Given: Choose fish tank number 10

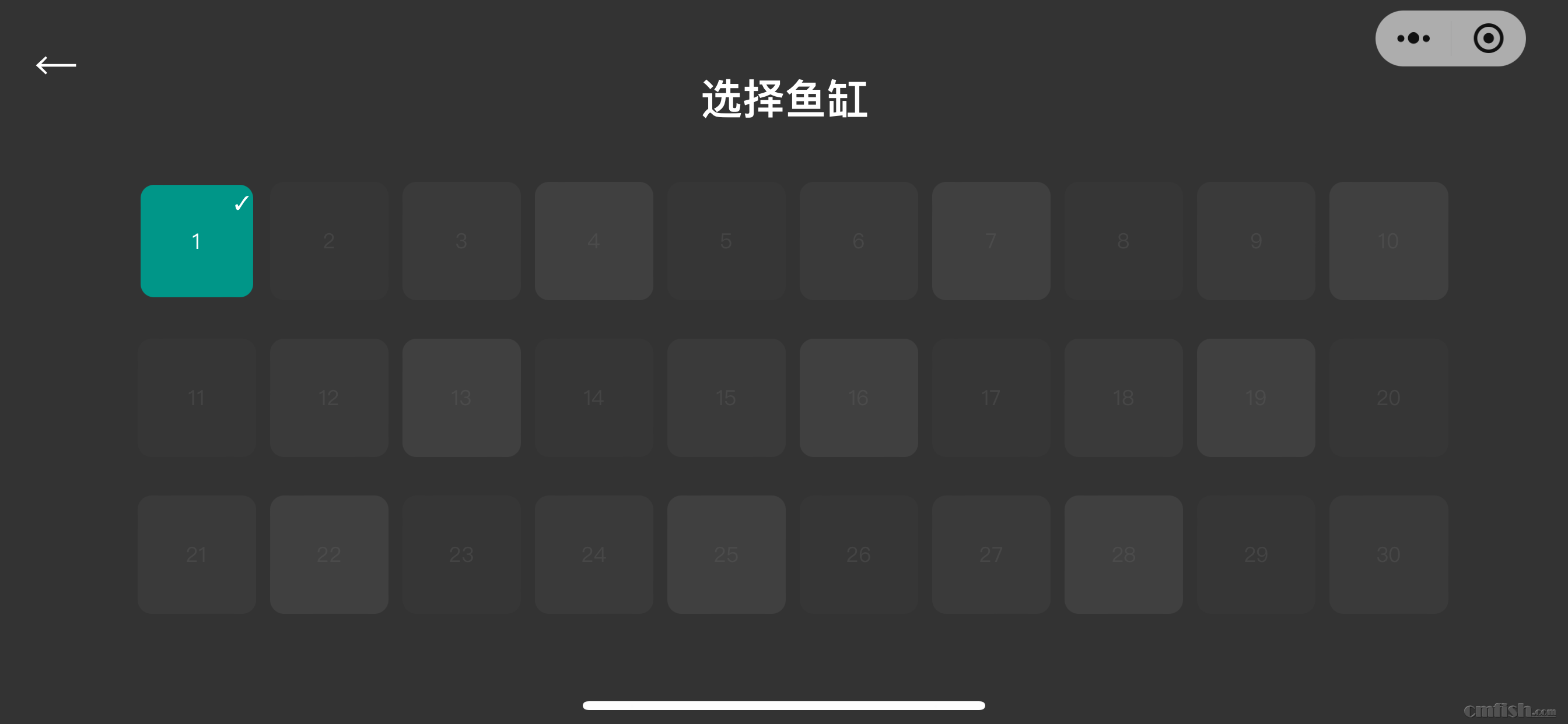Looking at the screenshot, I should [x=1388, y=241].
